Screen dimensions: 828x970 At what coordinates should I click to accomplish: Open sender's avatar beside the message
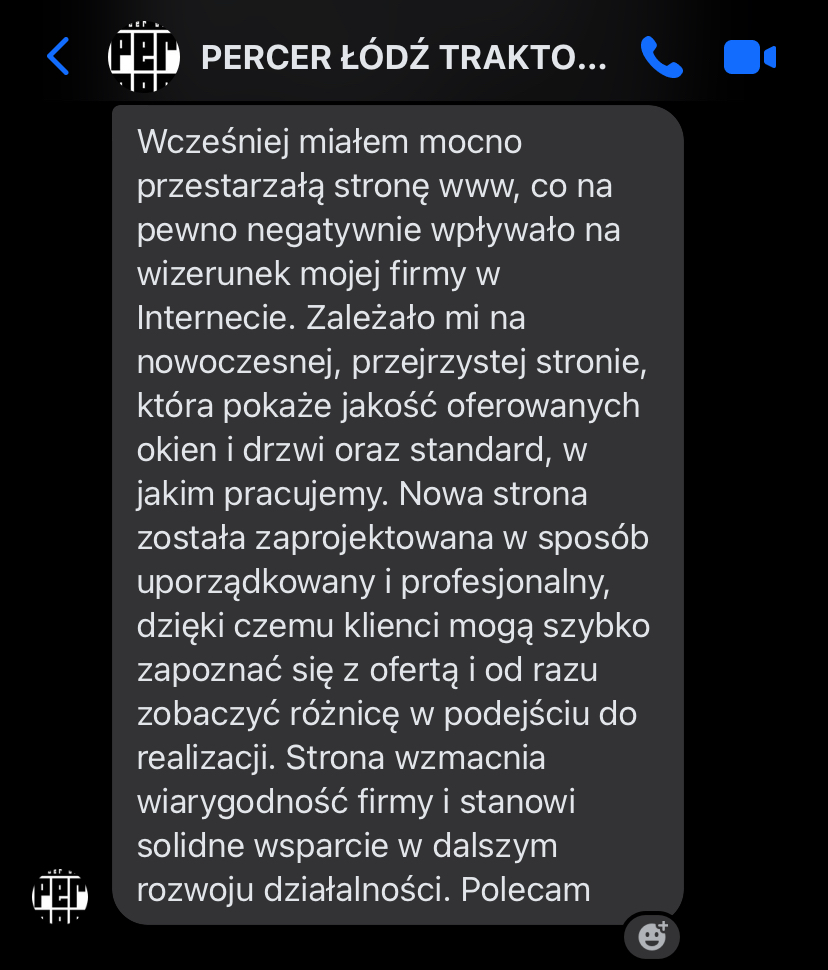tap(60, 895)
